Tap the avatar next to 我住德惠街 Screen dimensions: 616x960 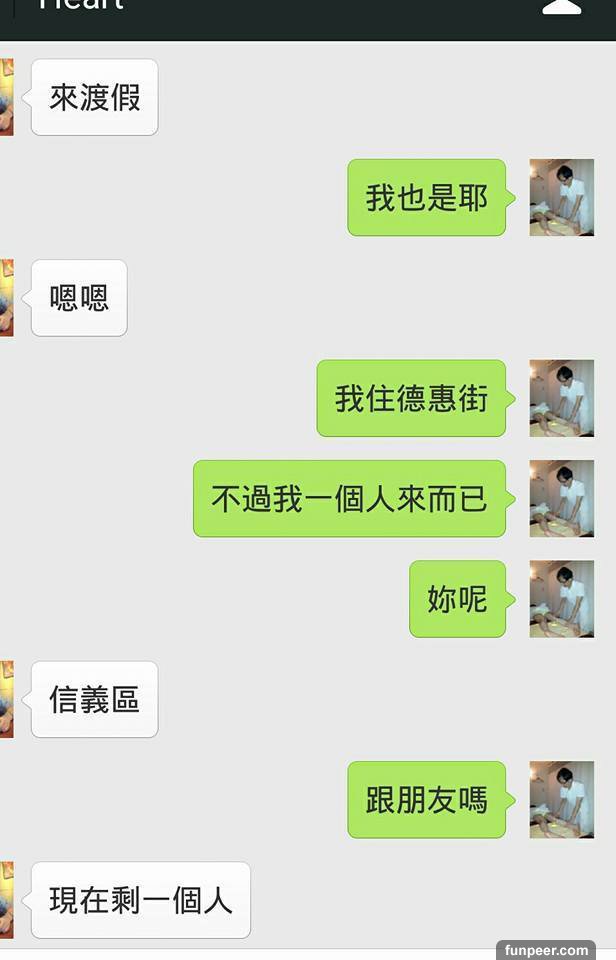(x=561, y=398)
